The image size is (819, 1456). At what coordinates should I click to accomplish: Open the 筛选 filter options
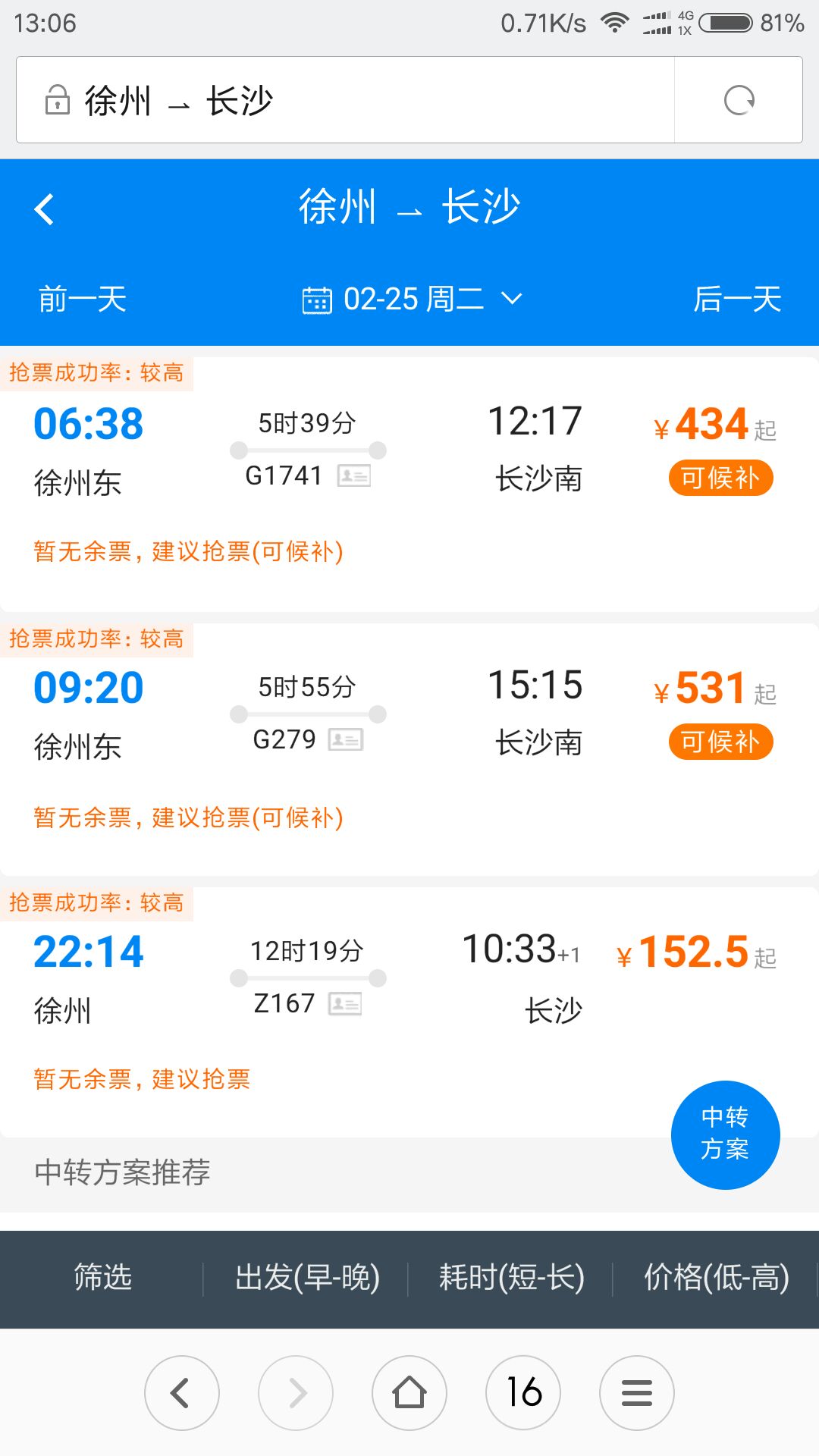pos(102,1279)
